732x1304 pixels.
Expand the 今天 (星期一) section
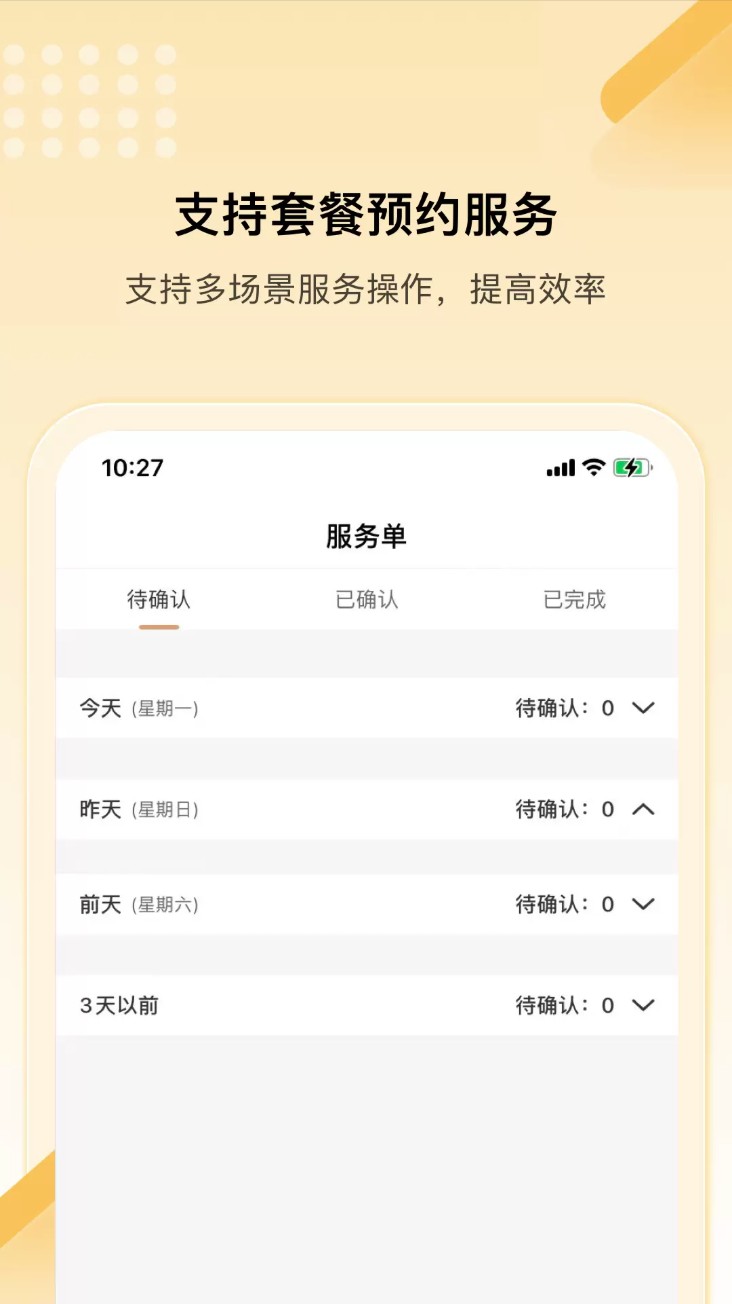pos(643,709)
